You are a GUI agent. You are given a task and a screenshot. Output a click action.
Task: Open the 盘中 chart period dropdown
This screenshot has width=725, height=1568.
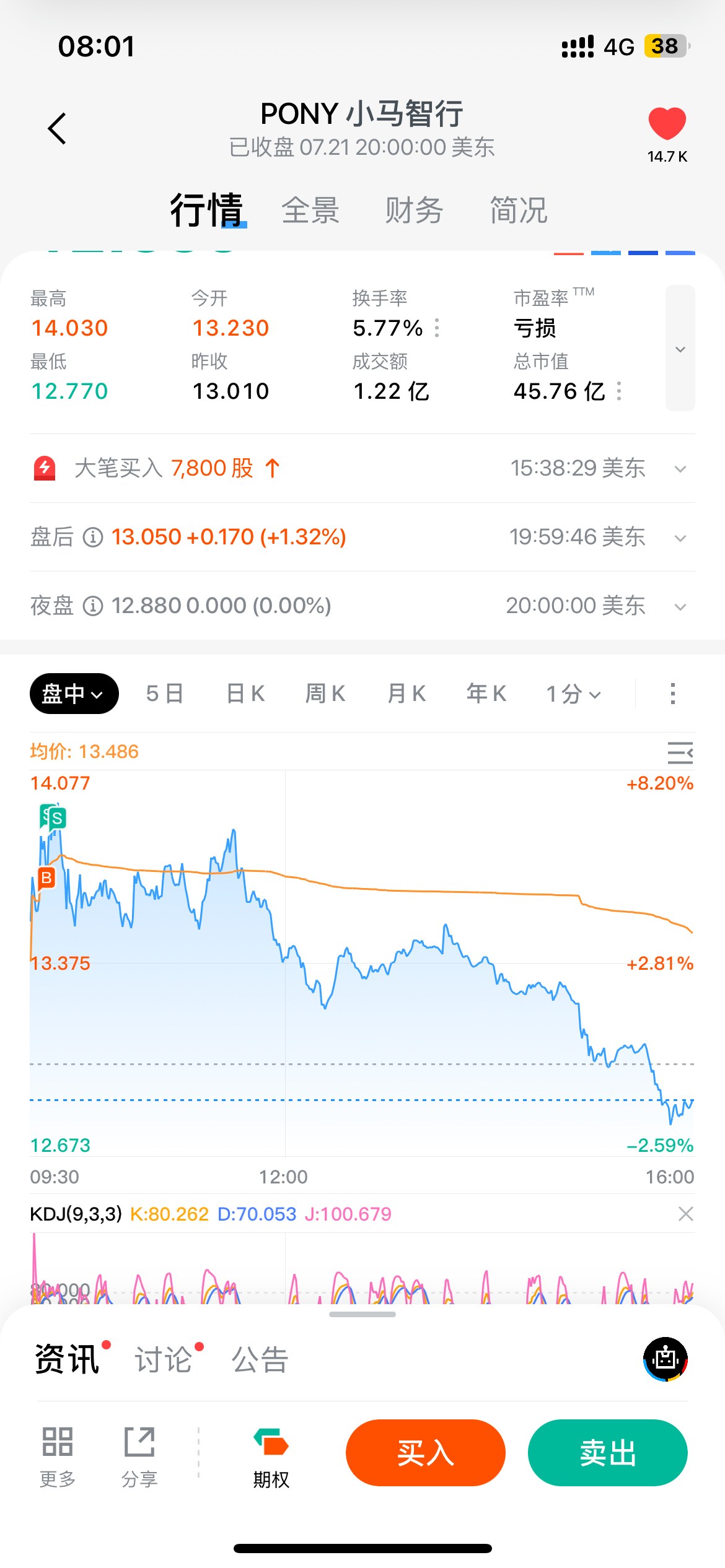[74, 694]
